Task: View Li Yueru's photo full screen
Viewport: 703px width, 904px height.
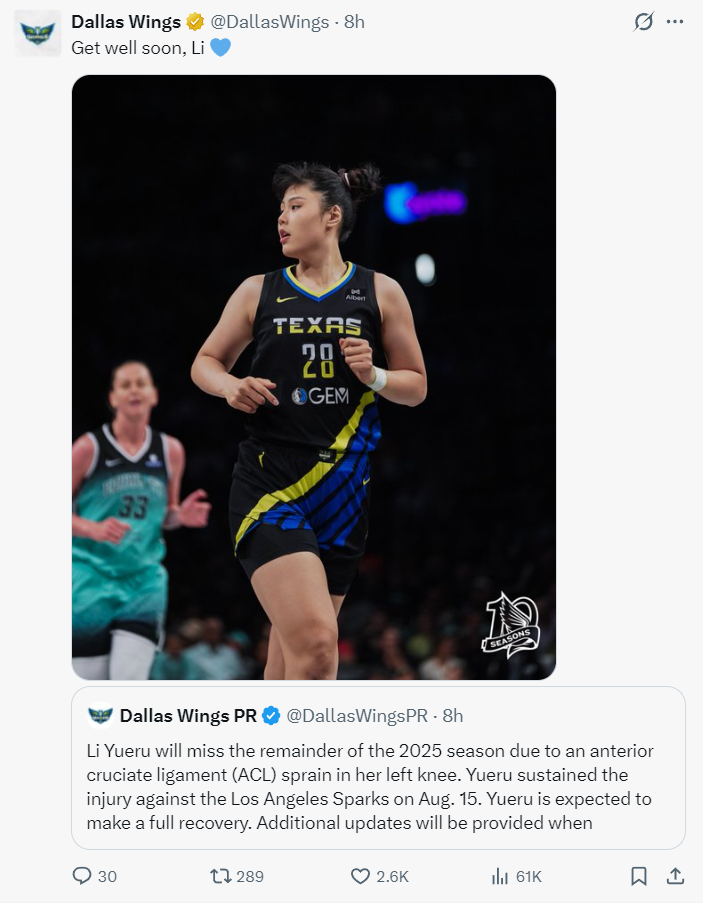Action: click(x=314, y=377)
